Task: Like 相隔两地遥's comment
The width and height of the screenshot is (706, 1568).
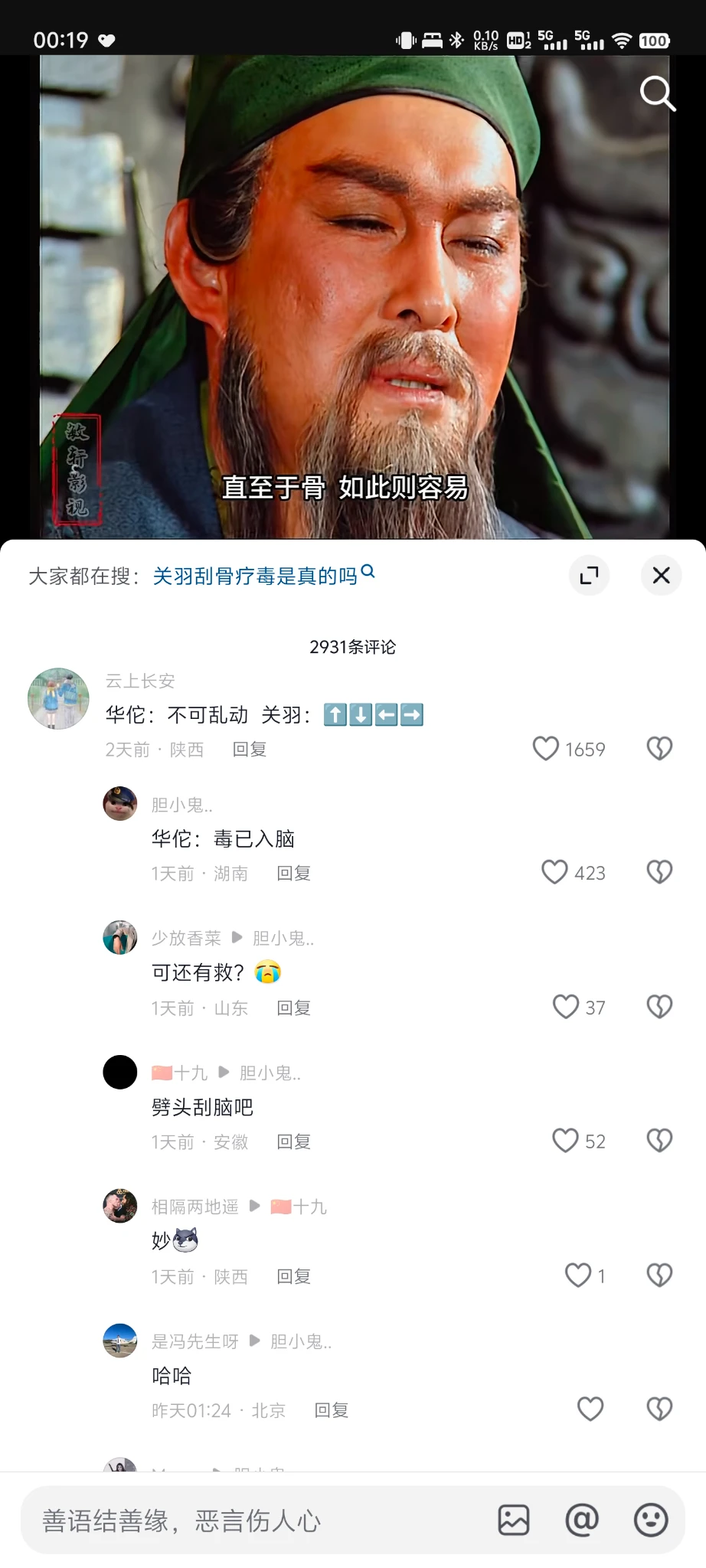Action: point(578,1276)
